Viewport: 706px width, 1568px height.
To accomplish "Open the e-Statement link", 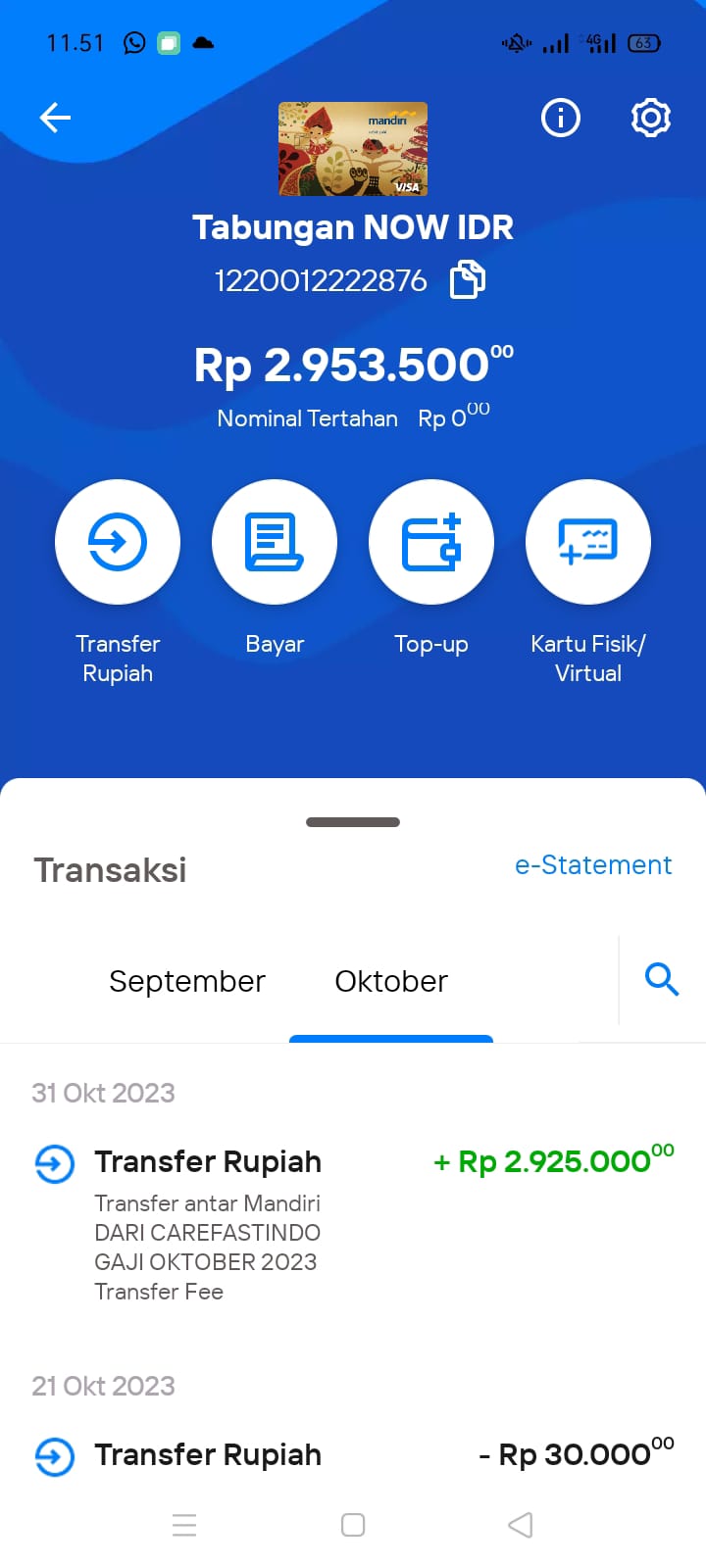I will click(593, 865).
